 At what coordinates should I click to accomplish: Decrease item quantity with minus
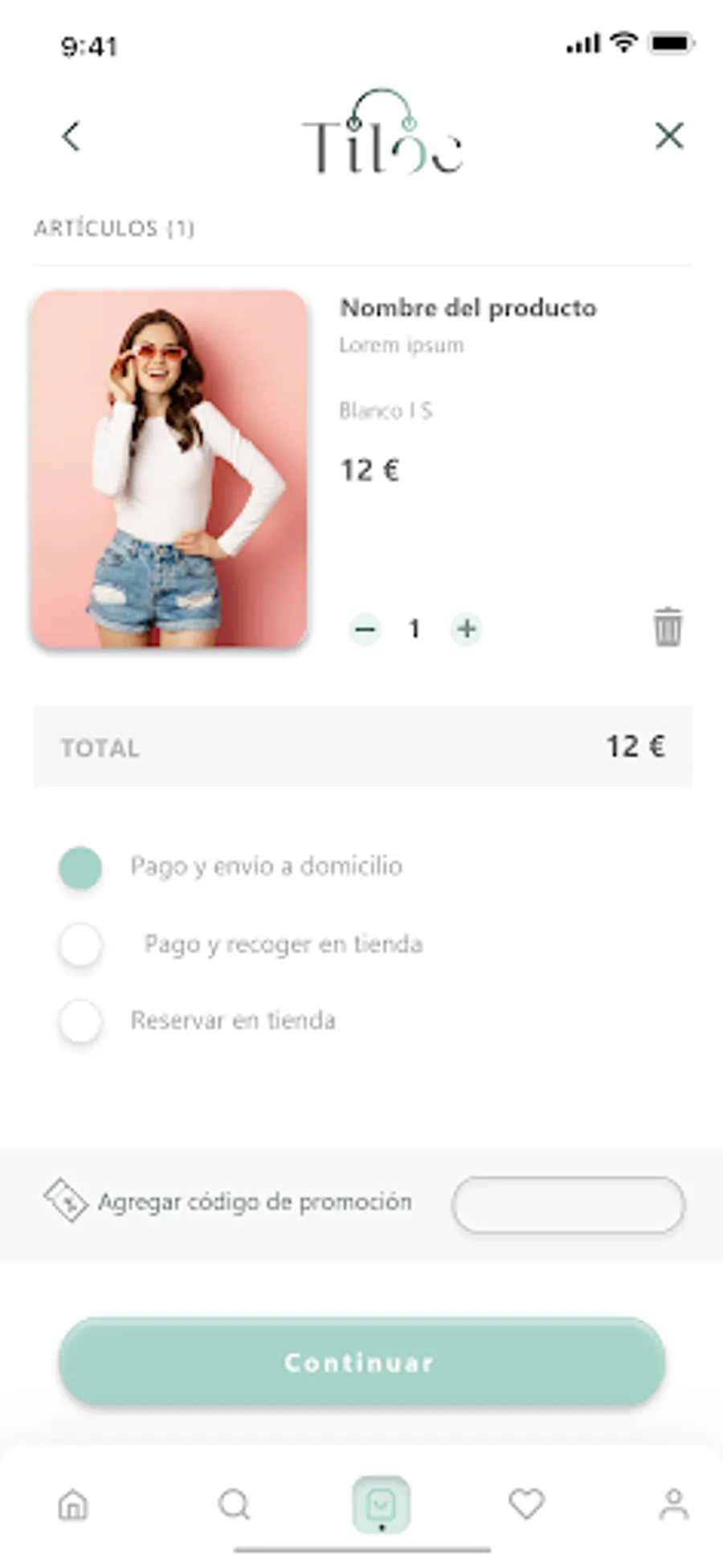pos(365,629)
